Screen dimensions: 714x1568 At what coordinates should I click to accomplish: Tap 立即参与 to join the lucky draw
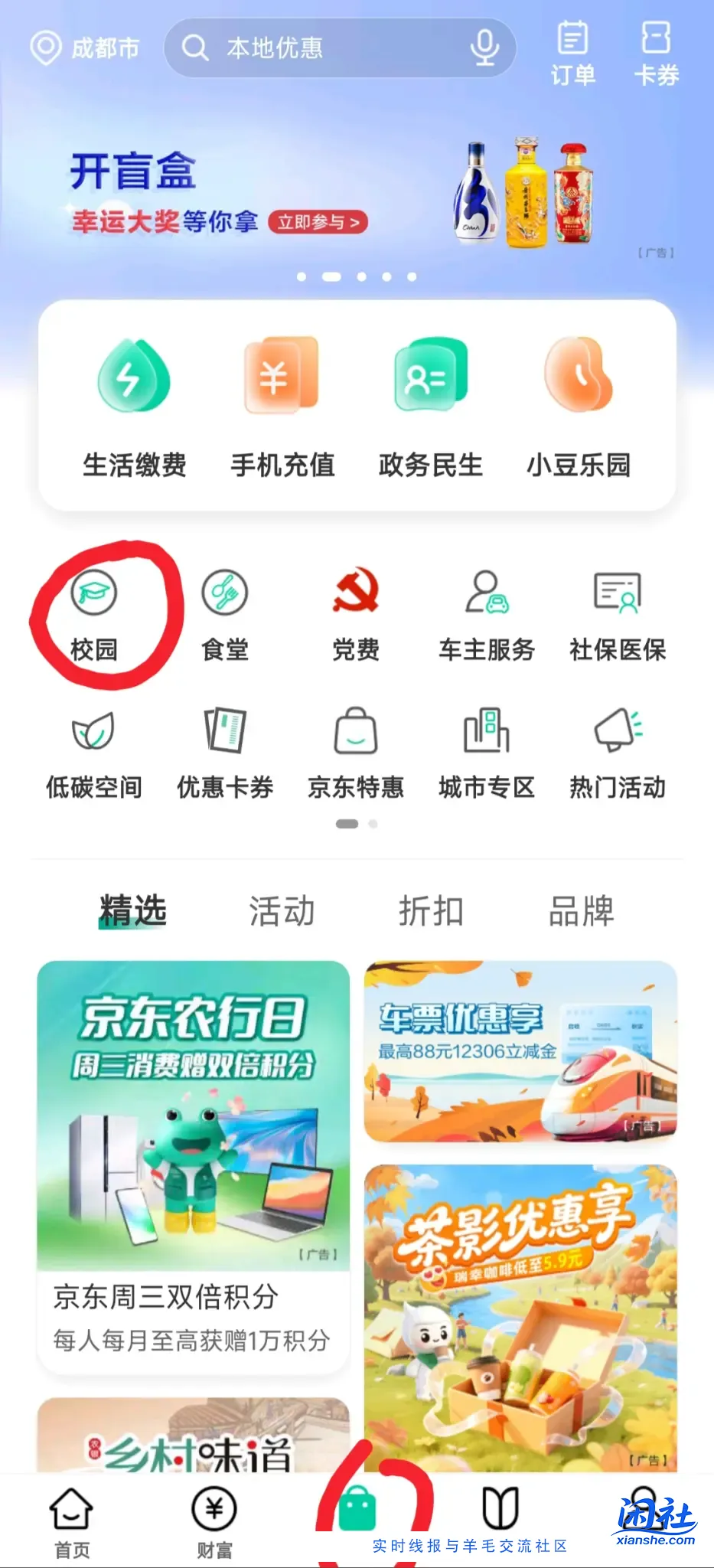click(319, 223)
